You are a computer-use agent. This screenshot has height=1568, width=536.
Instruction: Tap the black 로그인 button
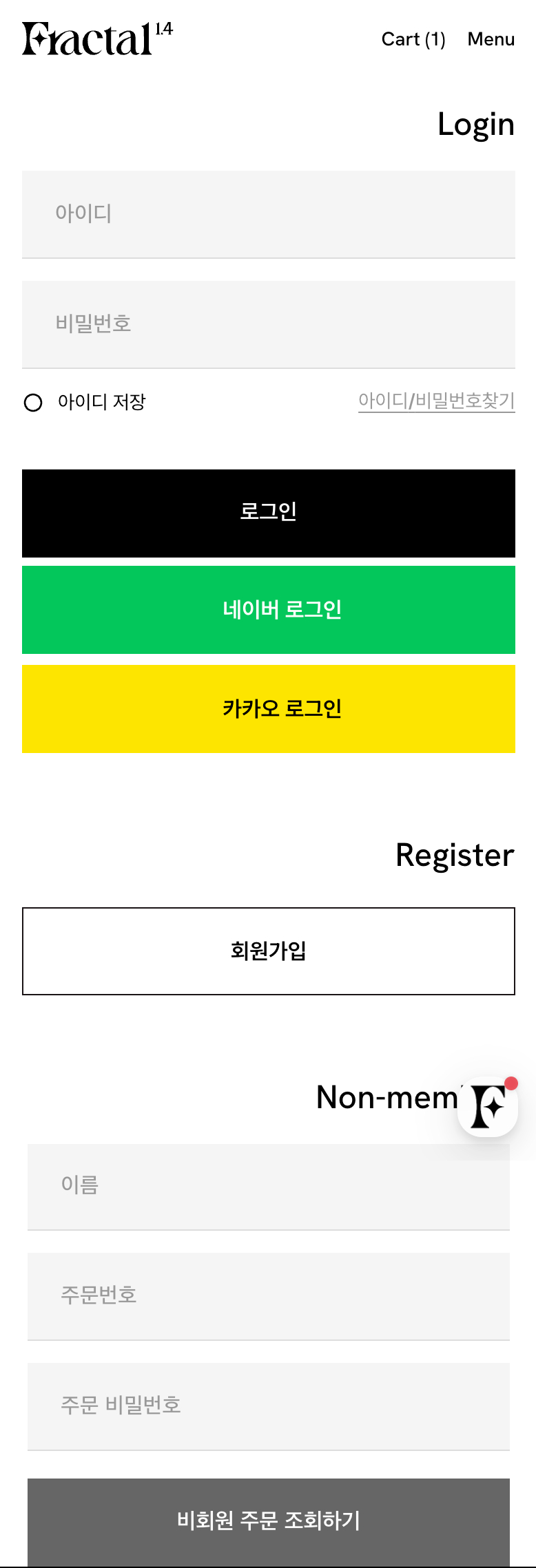pos(269,513)
